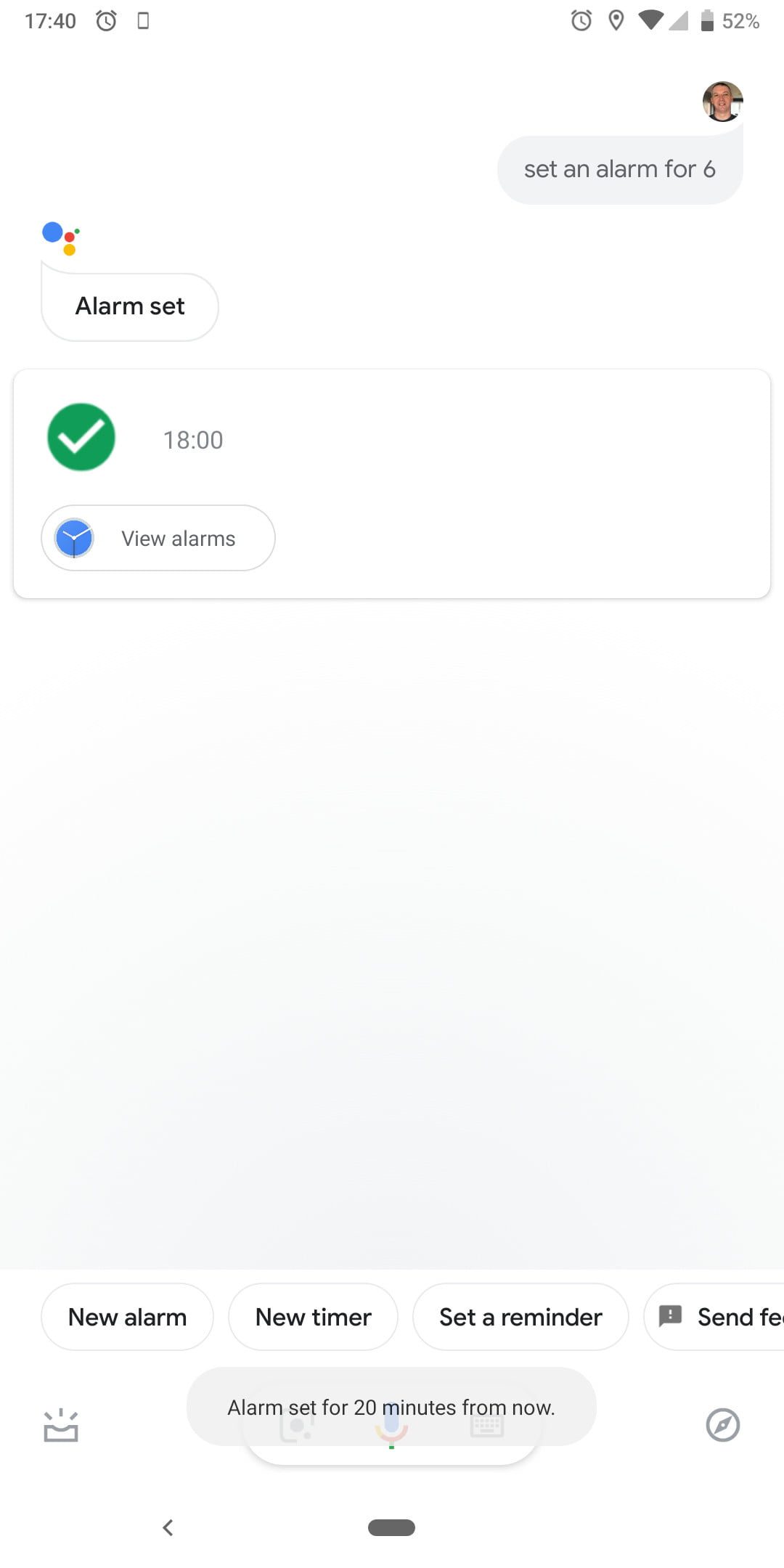Image resolution: width=784 pixels, height=1568 pixels.
Task: Select the New alarm suggestion chip
Action: pos(127,1317)
